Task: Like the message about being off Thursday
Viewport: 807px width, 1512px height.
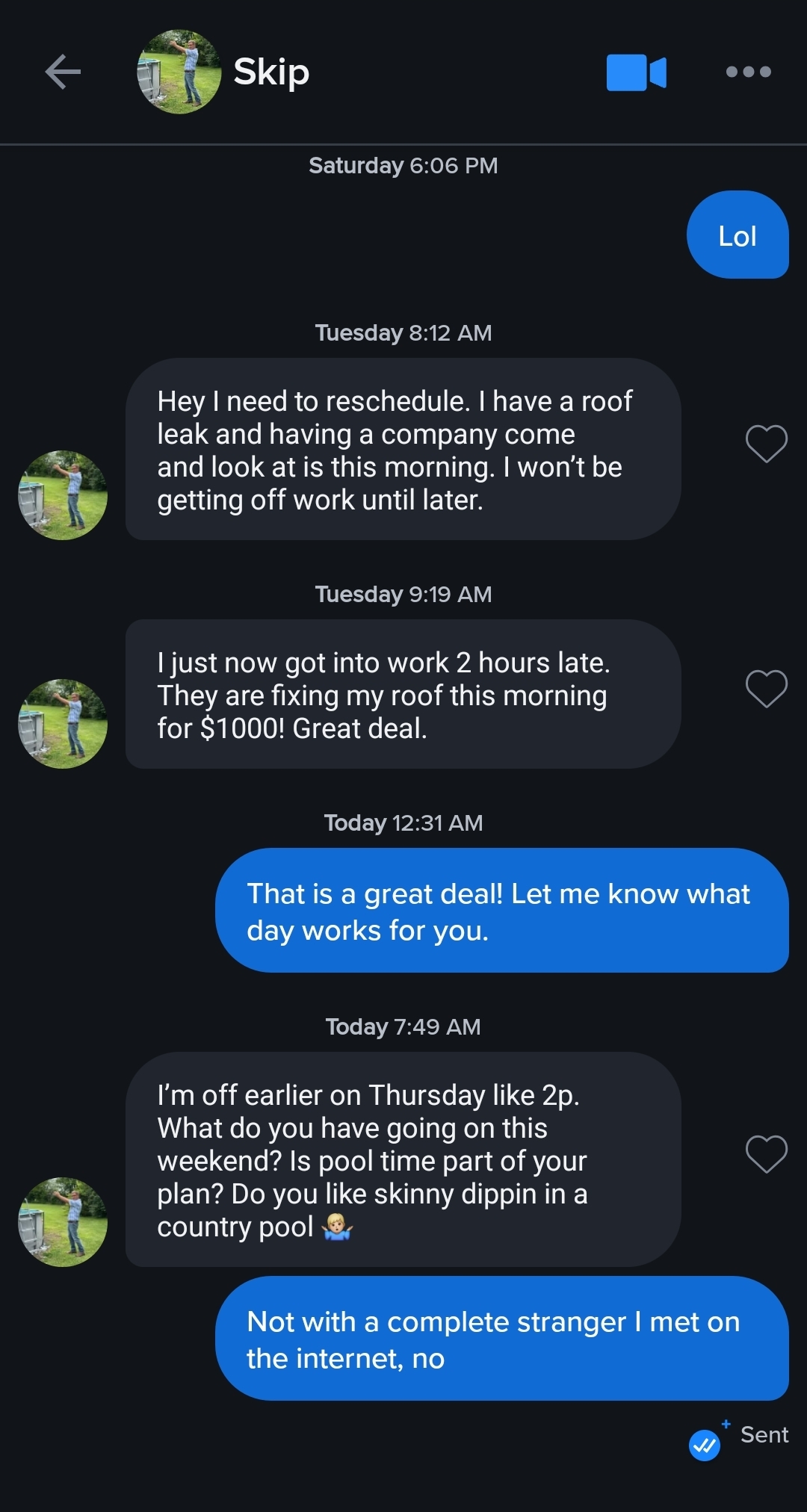Action: (767, 1154)
